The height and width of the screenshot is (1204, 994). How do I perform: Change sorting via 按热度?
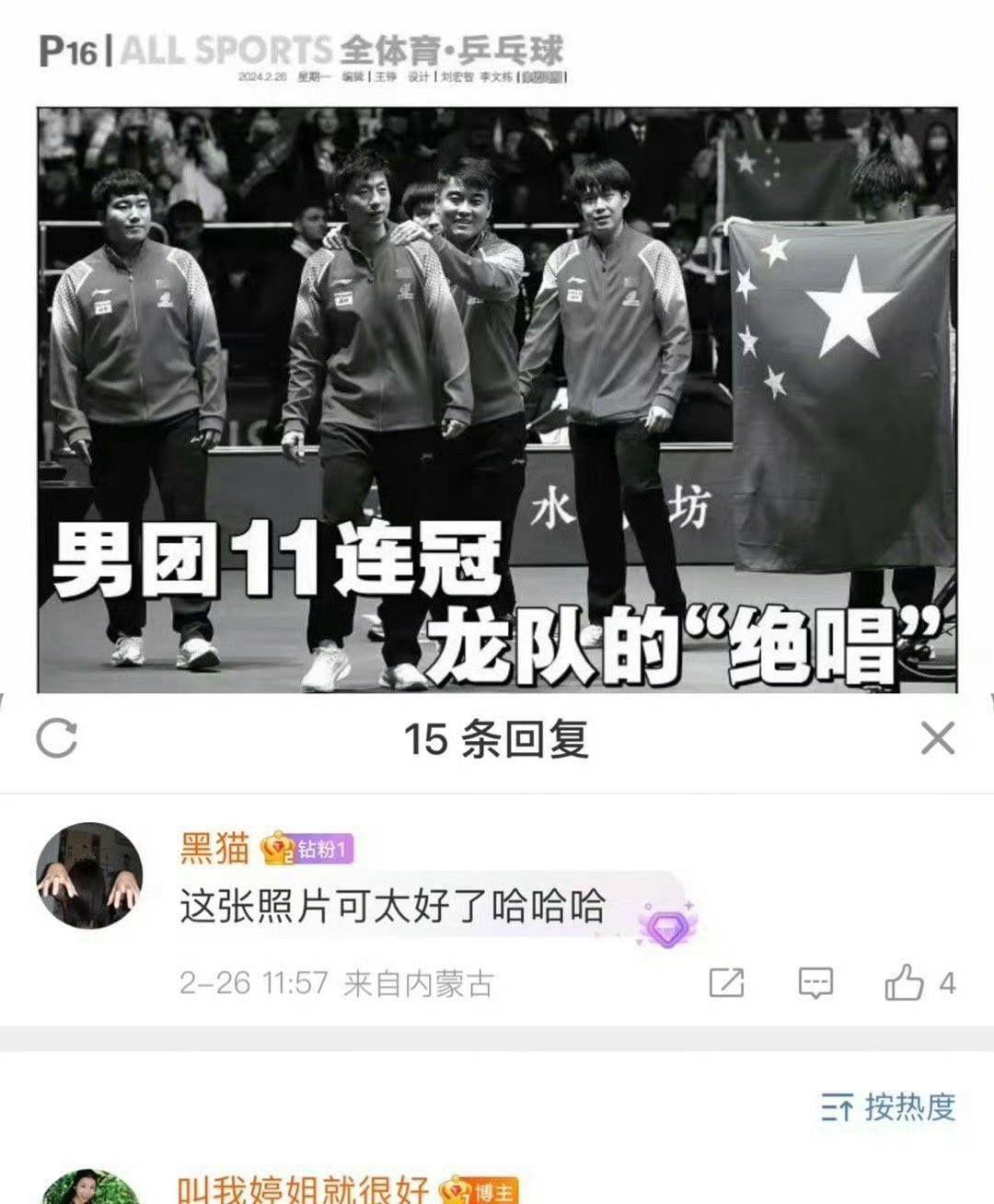coord(889,1107)
